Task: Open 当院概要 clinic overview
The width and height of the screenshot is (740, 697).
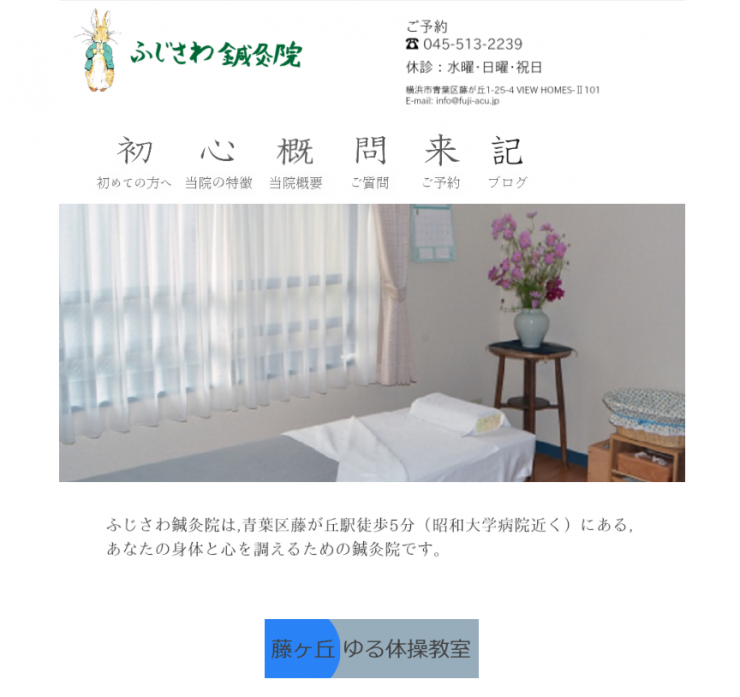Action: [x=296, y=165]
